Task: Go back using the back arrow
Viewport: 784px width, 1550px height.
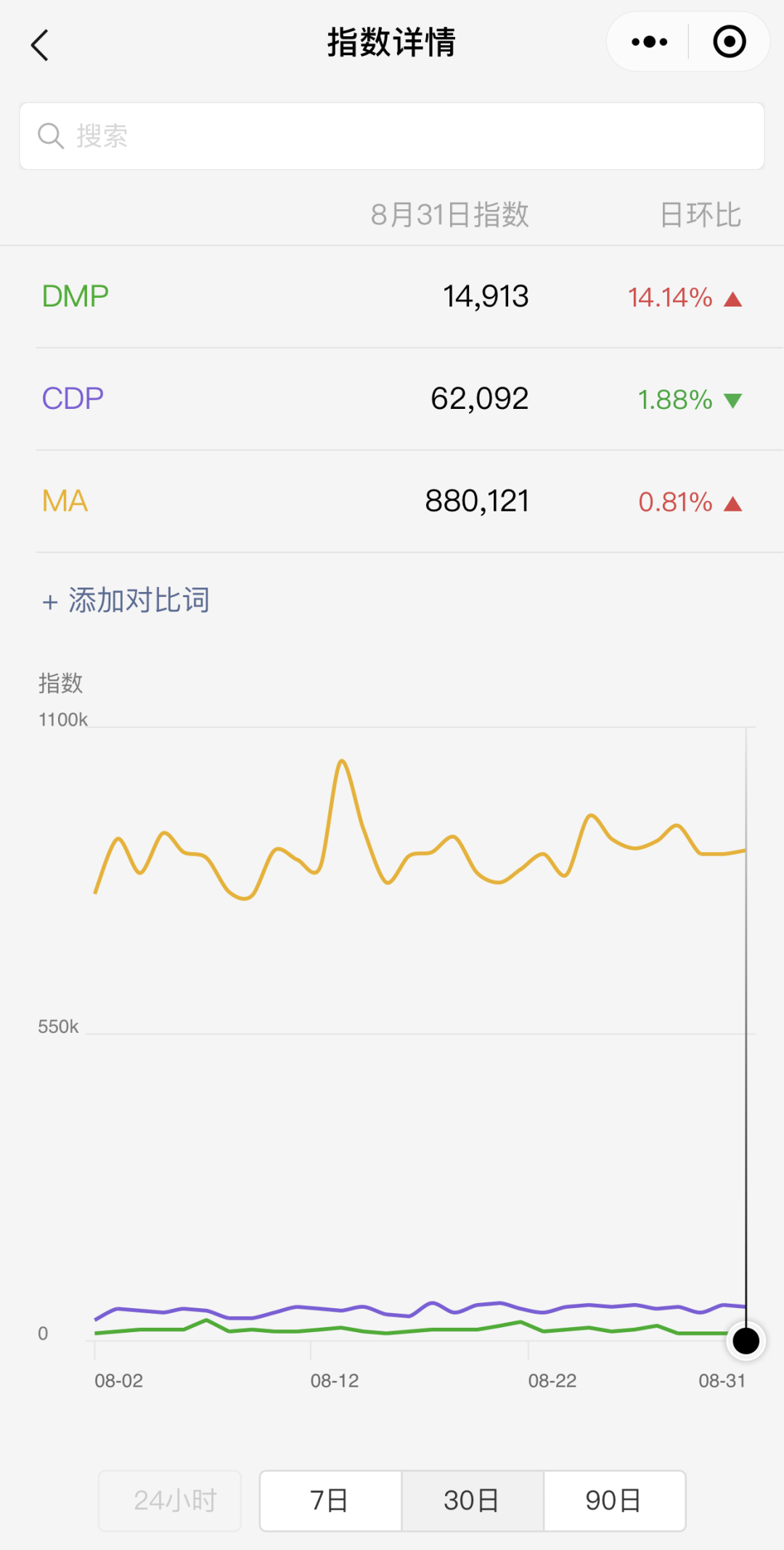Action: 40,45
